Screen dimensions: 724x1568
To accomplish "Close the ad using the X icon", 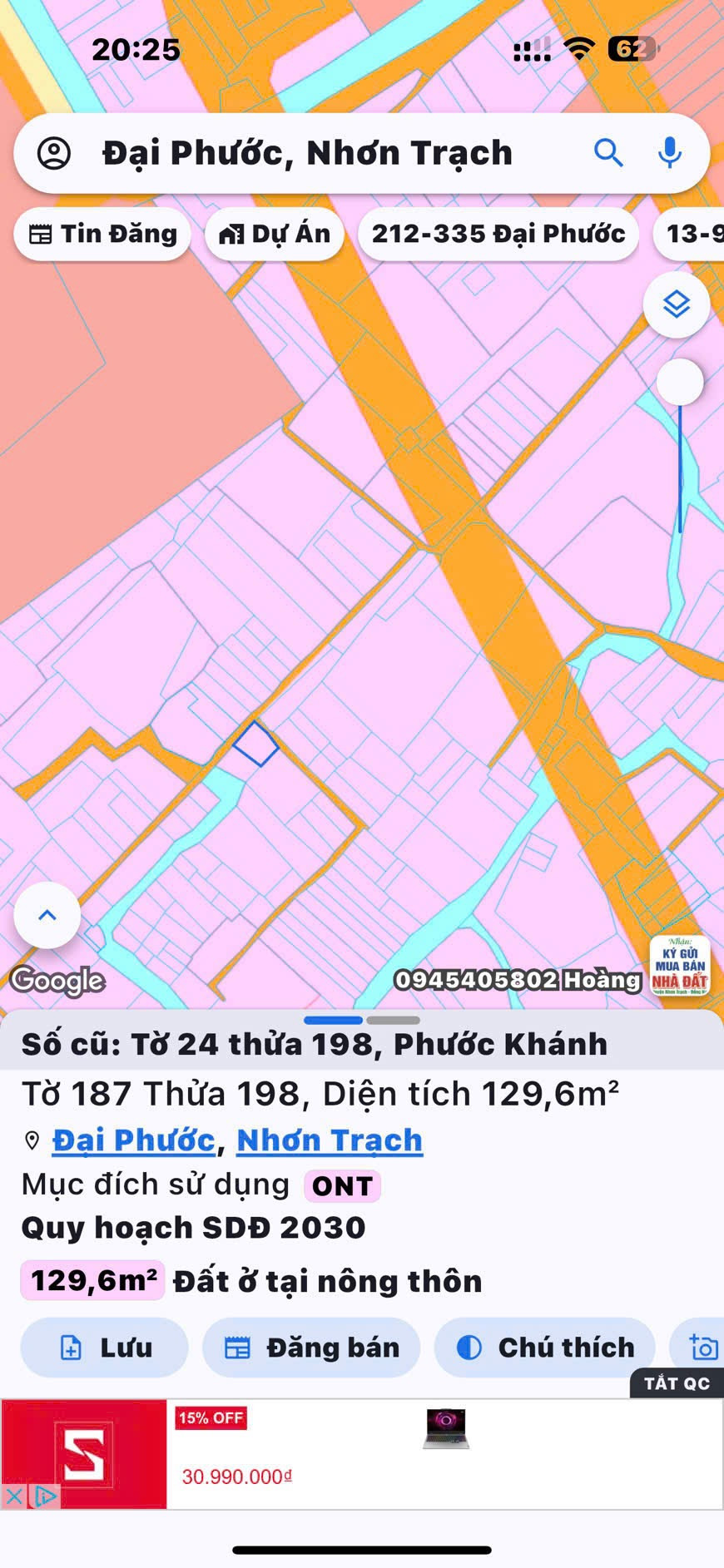I will click(x=14, y=1497).
